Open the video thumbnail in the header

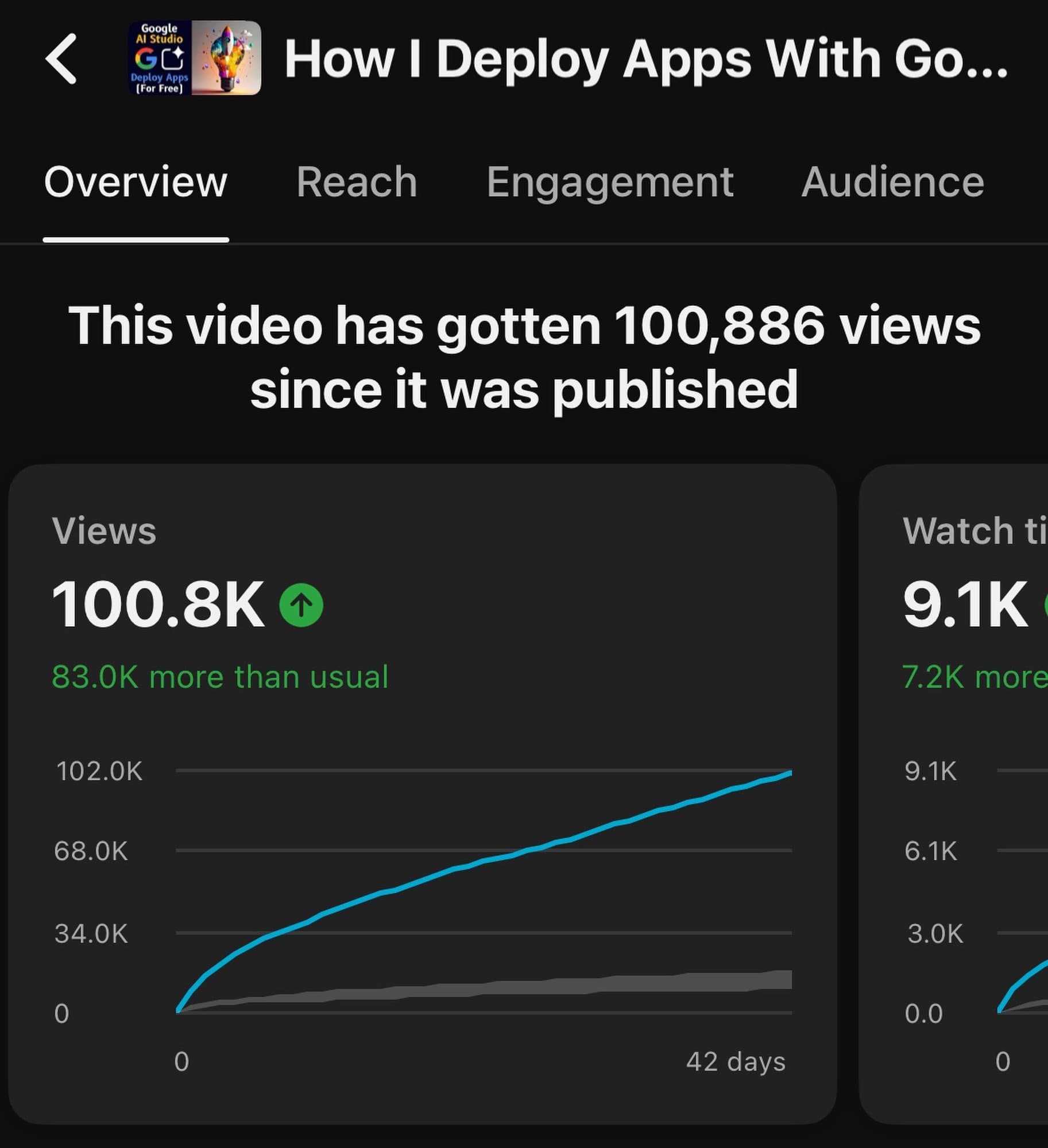tap(194, 58)
